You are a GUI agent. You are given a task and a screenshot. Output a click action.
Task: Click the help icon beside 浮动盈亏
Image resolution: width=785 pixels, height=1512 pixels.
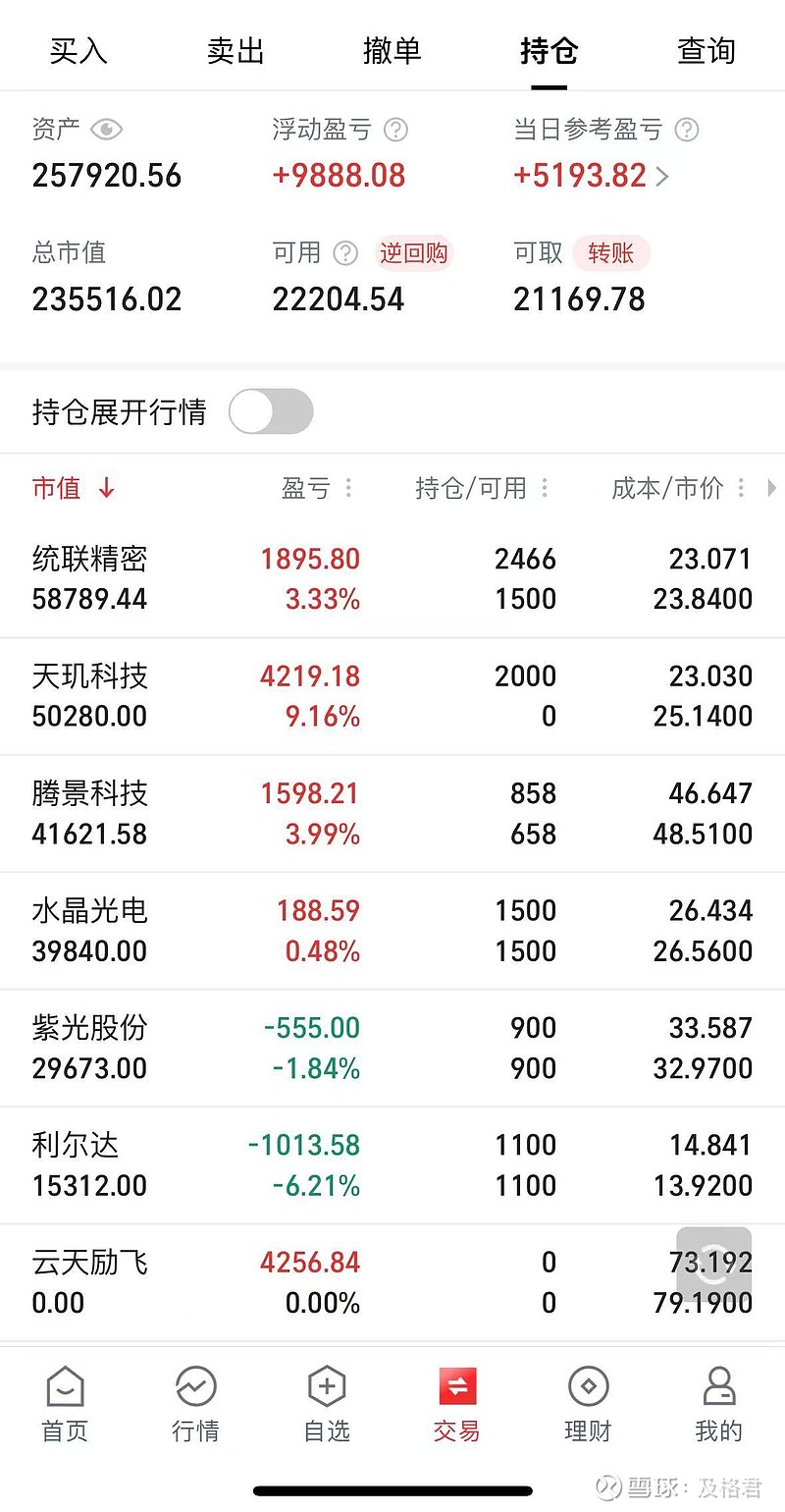(395, 130)
